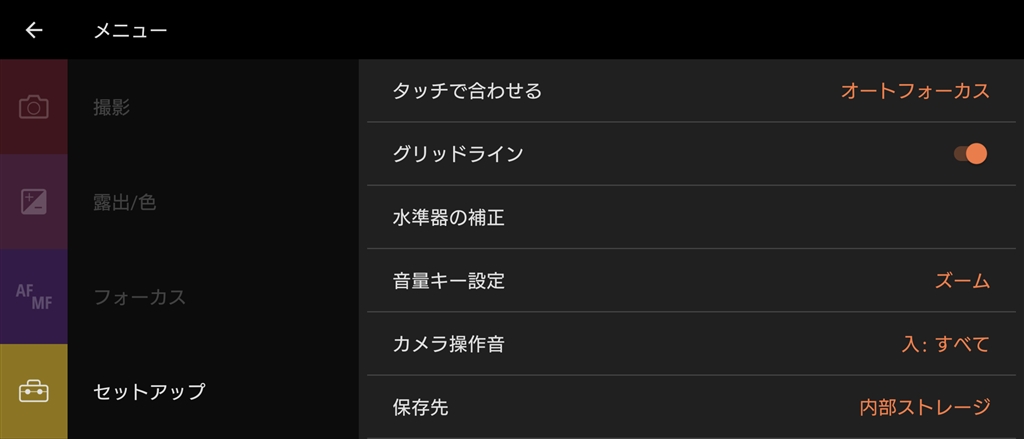The image size is (1024, 439).
Task: Change 保存先 storage location
Action: point(690,407)
